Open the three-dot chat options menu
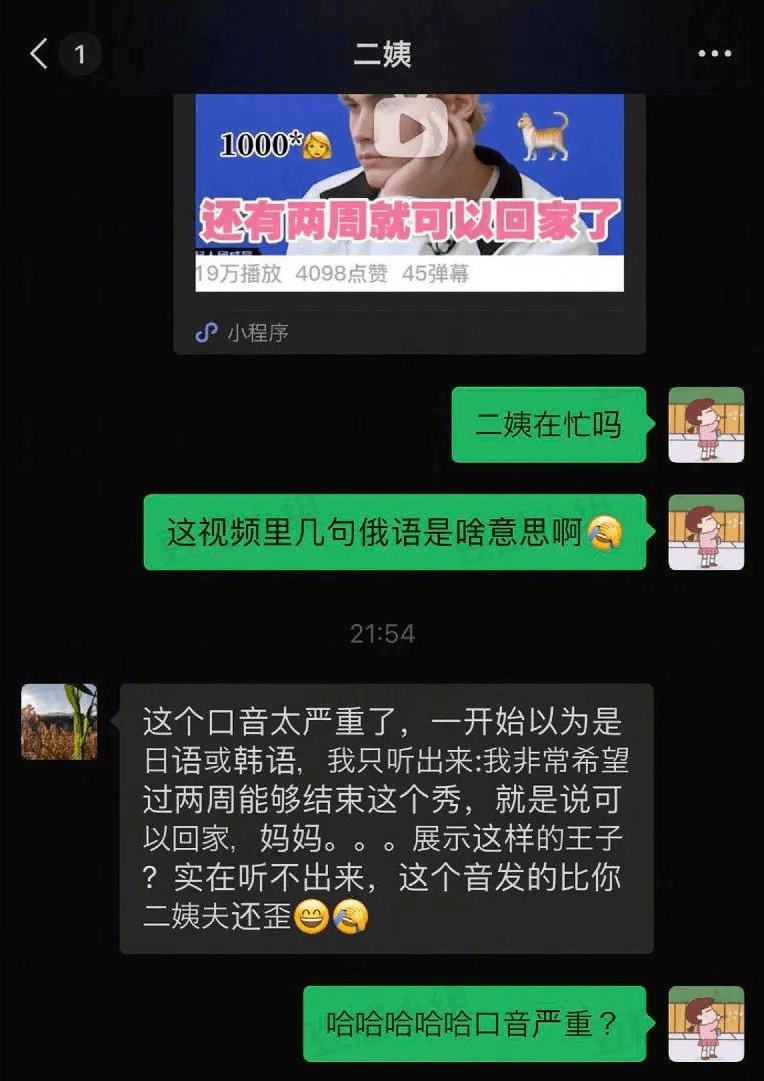The image size is (764, 1081). coord(714,54)
